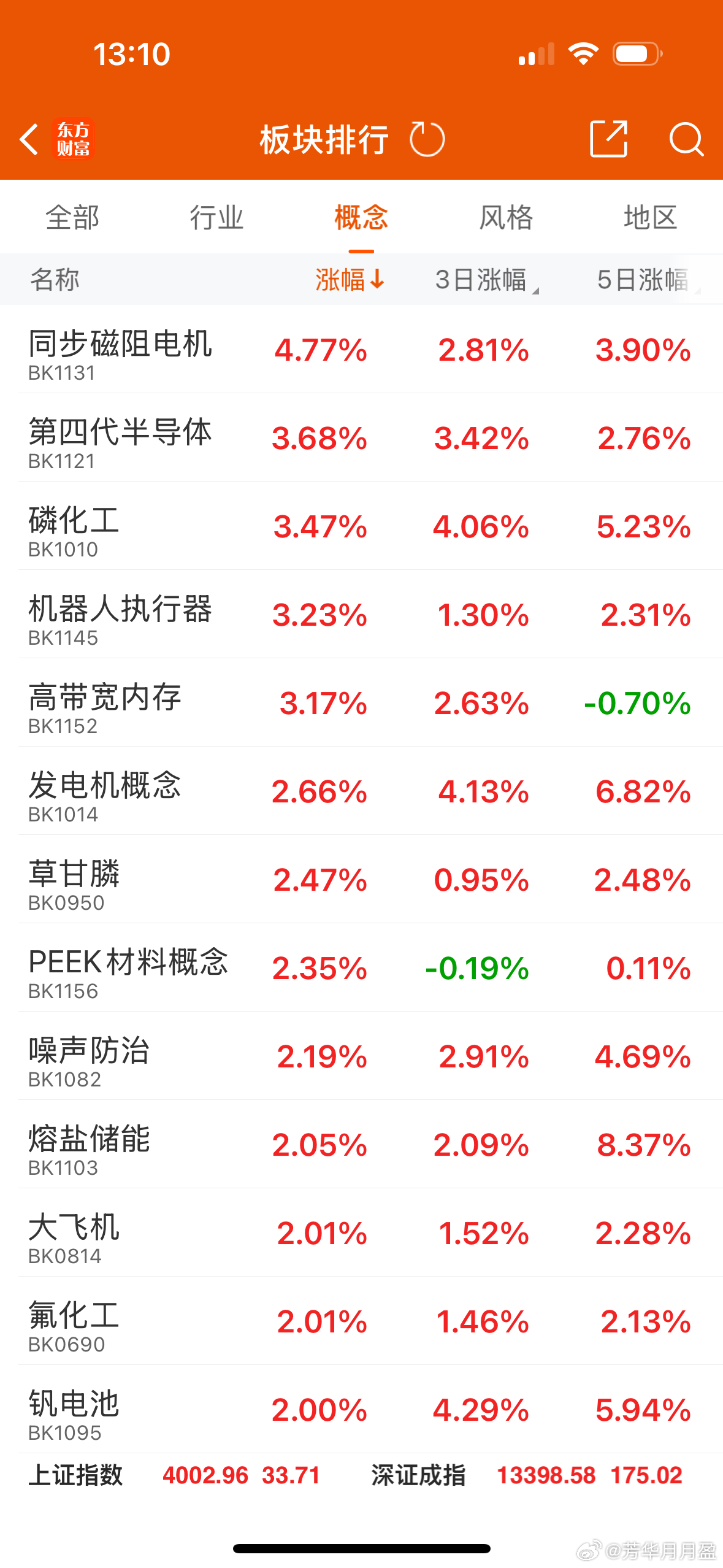The height and width of the screenshot is (1568, 723).
Task: Open the share icon in the top bar
Action: tap(609, 139)
